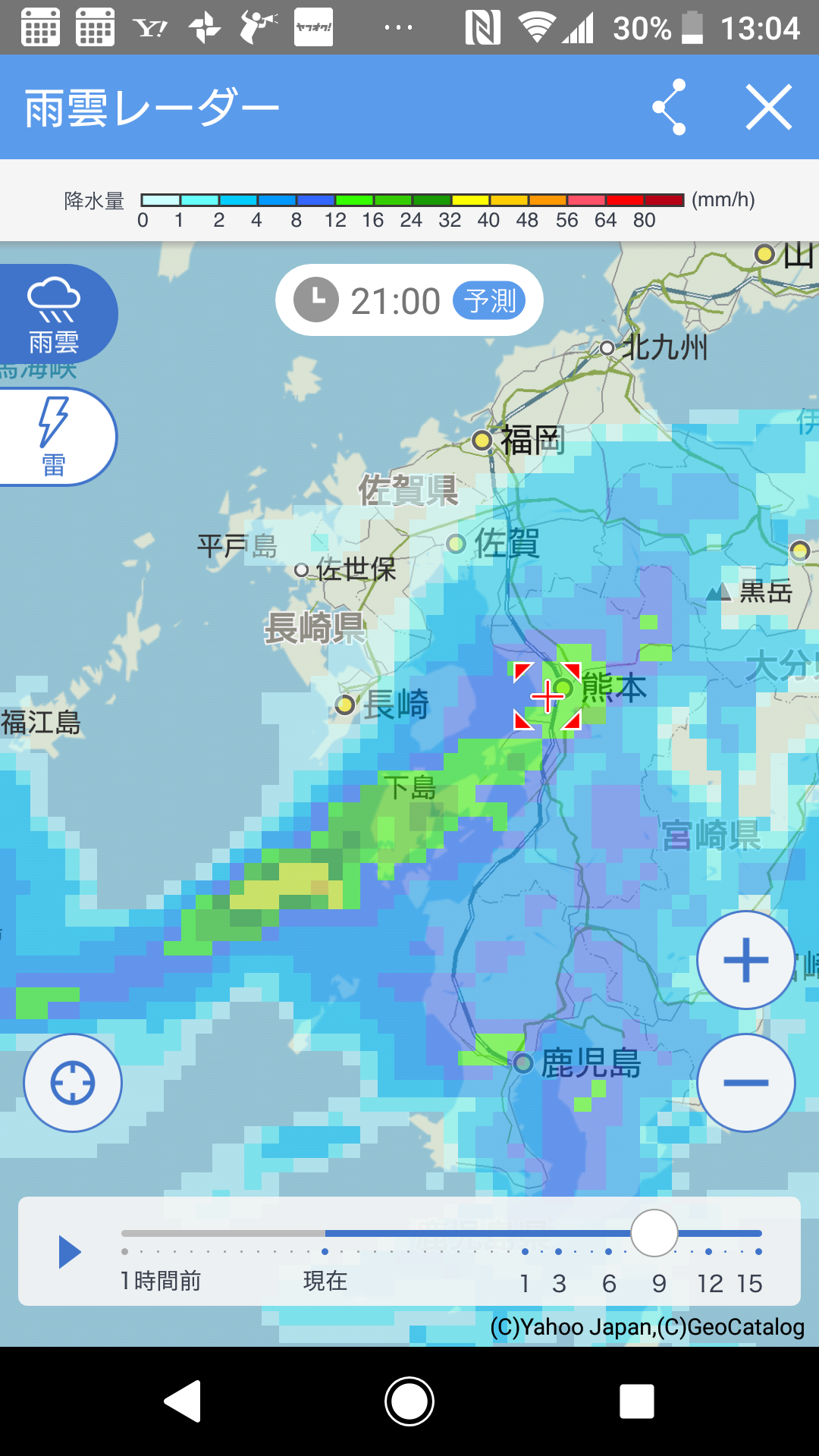819x1456 pixels.
Task: Go to the home screen
Action: point(409,1401)
